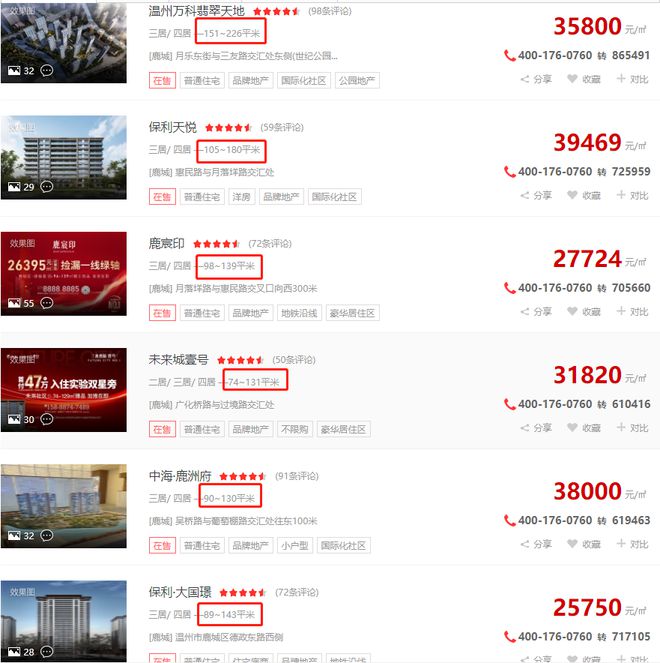Open the 保利·大国璟 listing title

click(178, 592)
